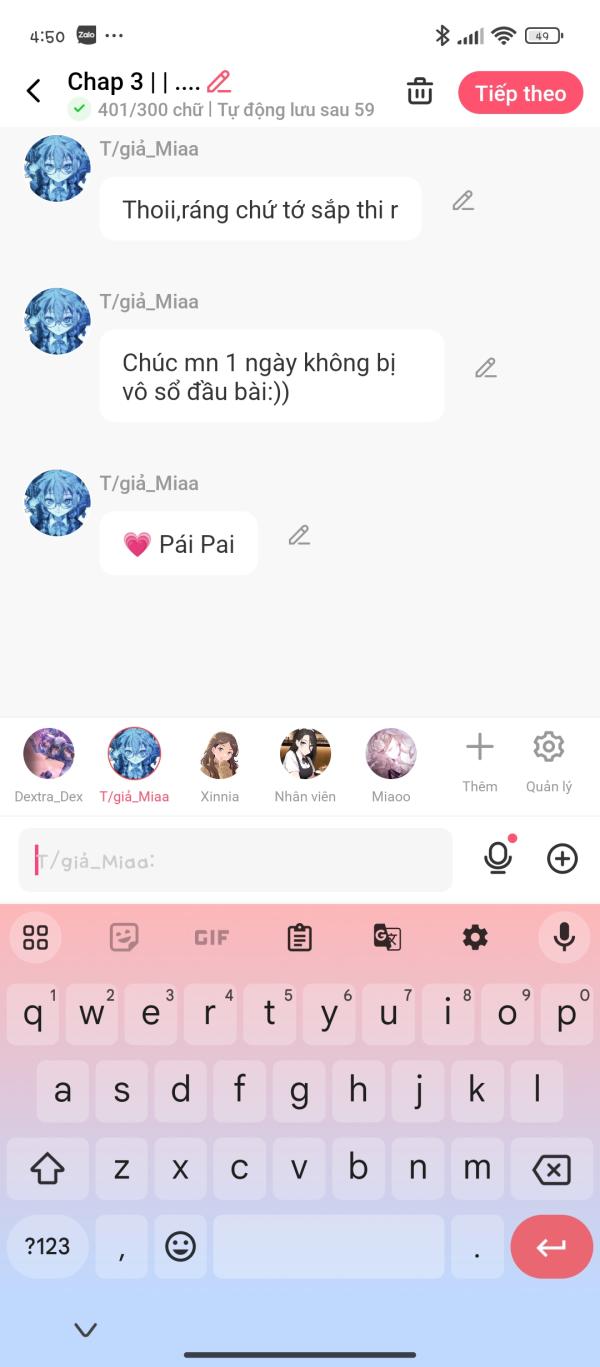Edit the message 'Thoii,ráng chứ tớ sắp thi r'
The width and height of the screenshot is (600, 1367).
462,201
